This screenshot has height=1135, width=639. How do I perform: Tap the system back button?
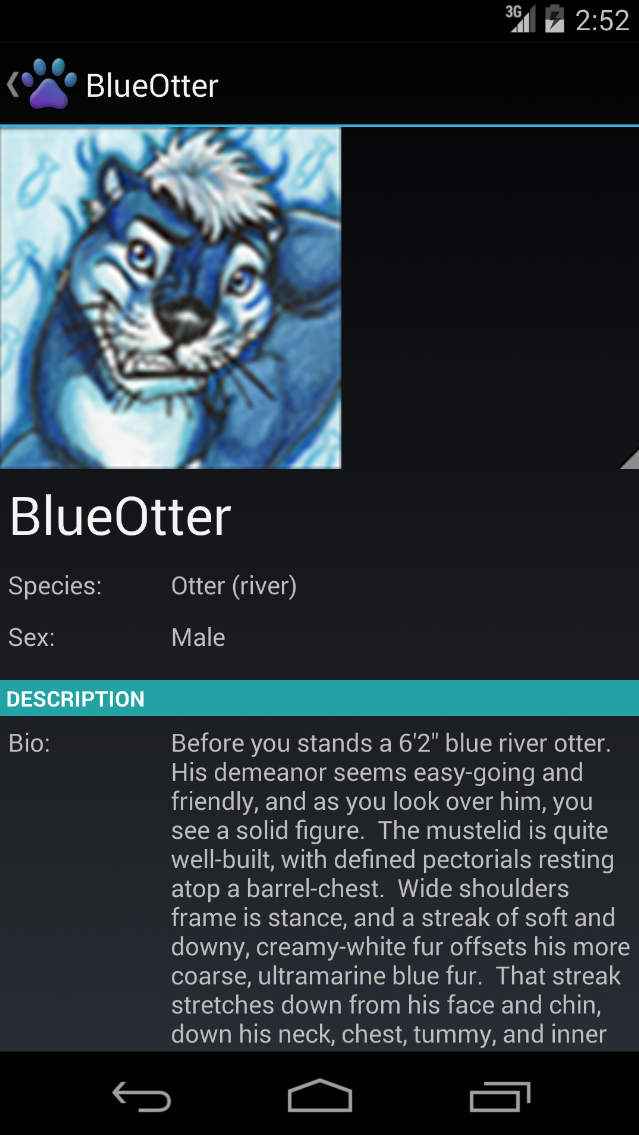click(x=141, y=1097)
